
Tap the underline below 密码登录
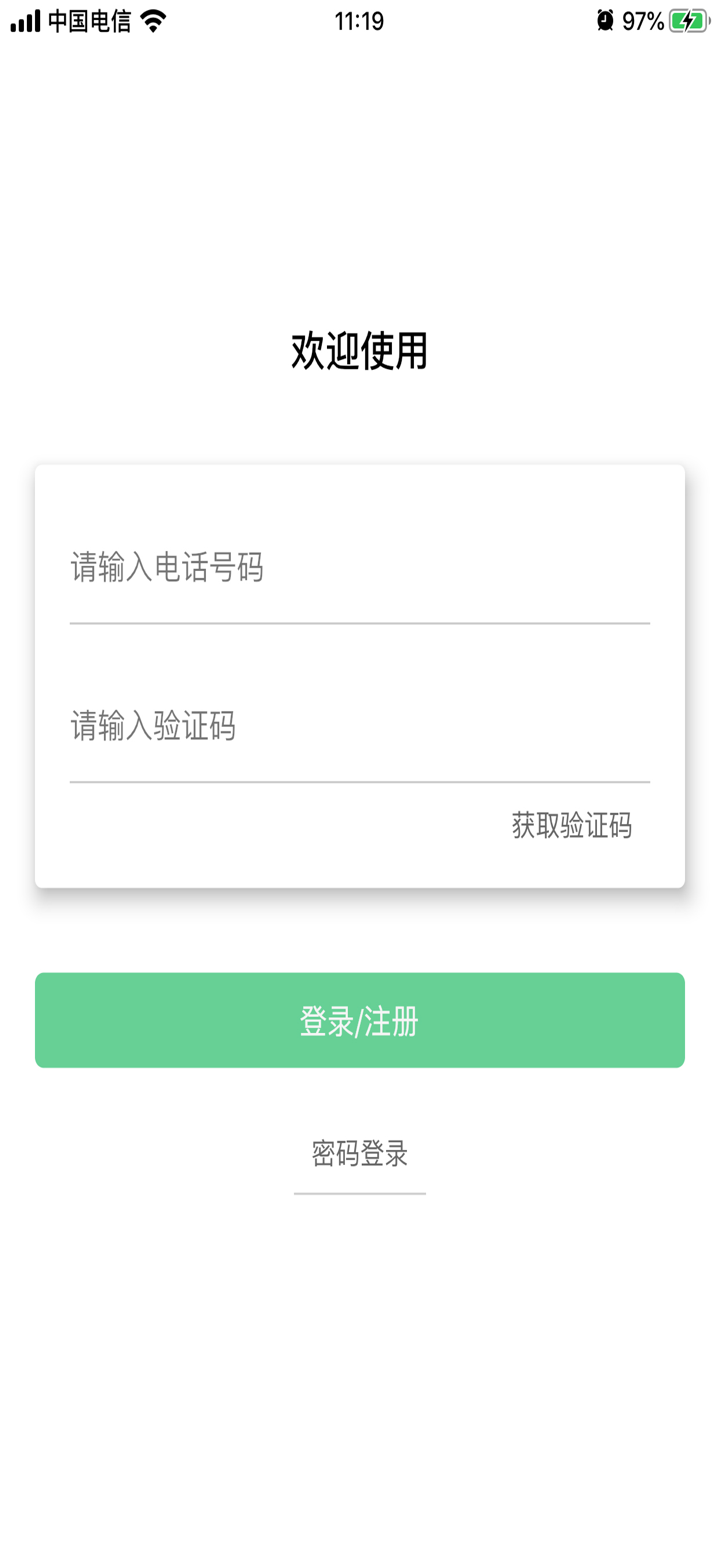(360, 1192)
